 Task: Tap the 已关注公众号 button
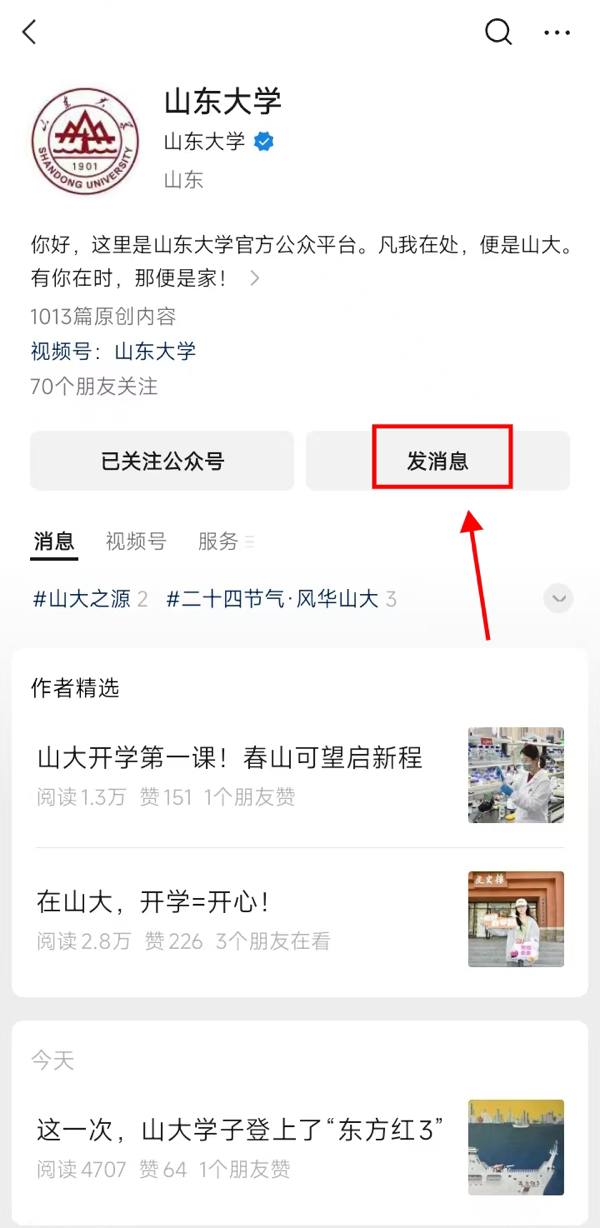tap(162, 461)
